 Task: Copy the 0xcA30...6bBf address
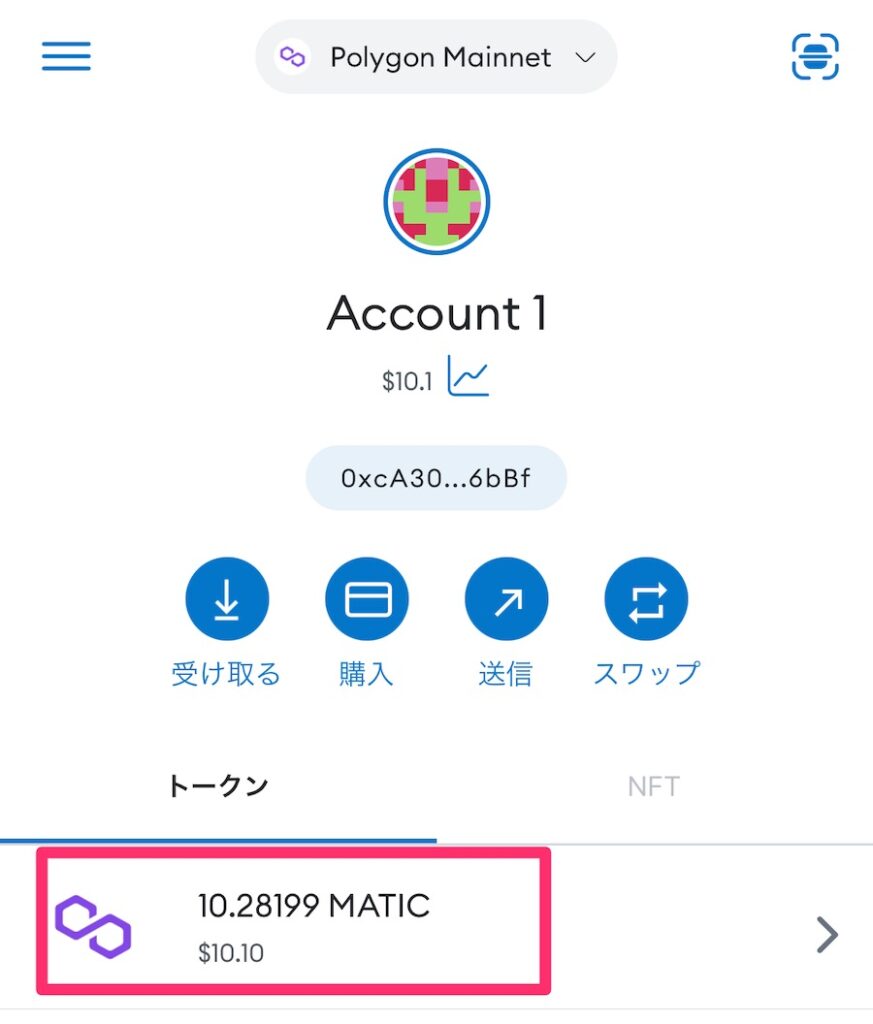pos(436,478)
